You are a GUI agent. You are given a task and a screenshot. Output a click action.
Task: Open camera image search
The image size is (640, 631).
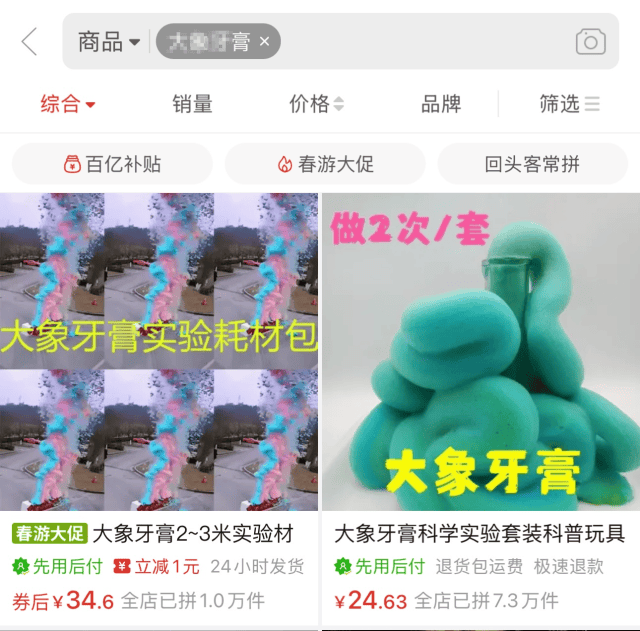(x=590, y=42)
